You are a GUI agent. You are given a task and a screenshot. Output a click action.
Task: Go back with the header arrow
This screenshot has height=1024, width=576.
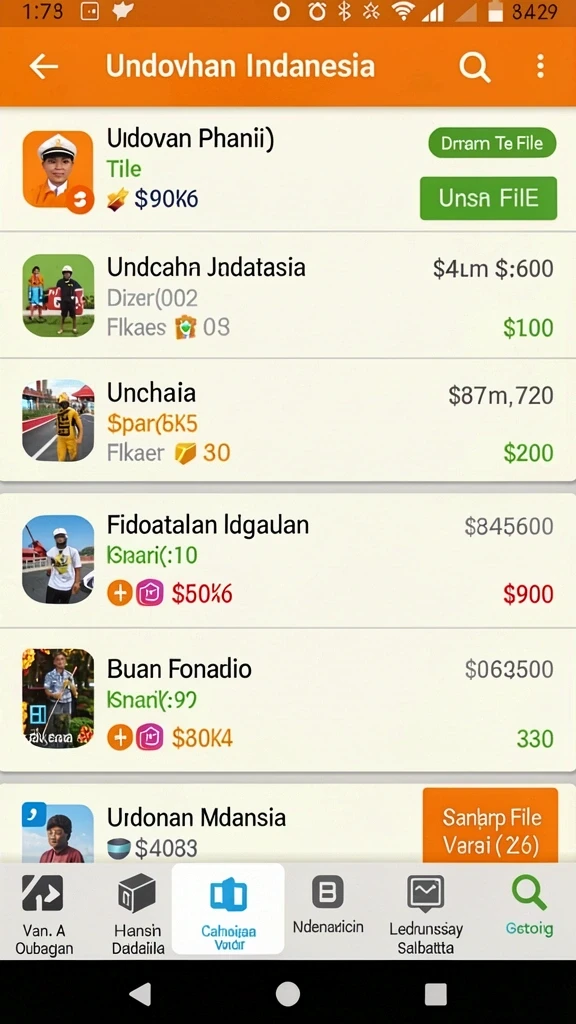(44, 66)
